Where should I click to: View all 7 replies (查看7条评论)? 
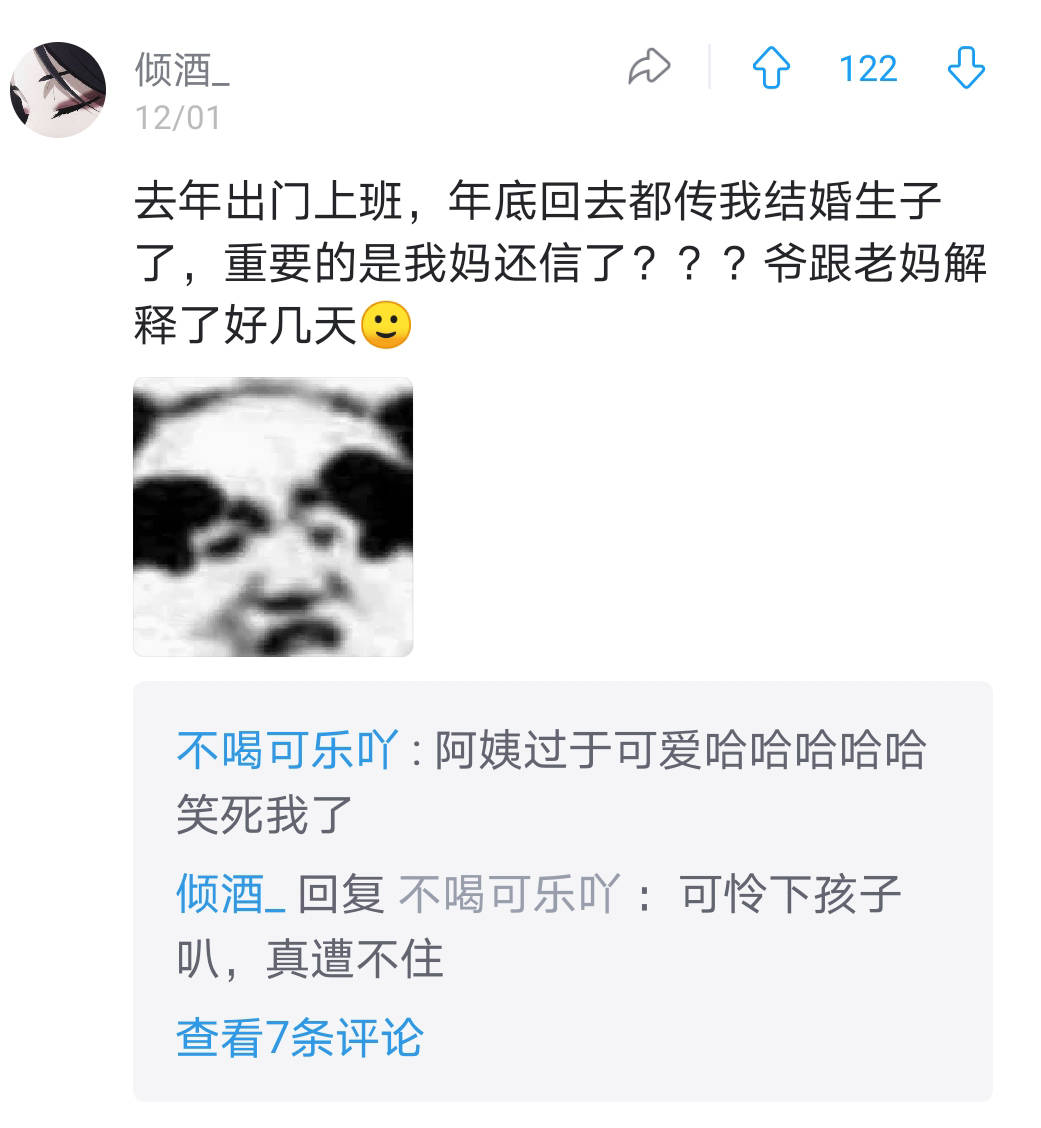pyautogui.click(x=300, y=1037)
